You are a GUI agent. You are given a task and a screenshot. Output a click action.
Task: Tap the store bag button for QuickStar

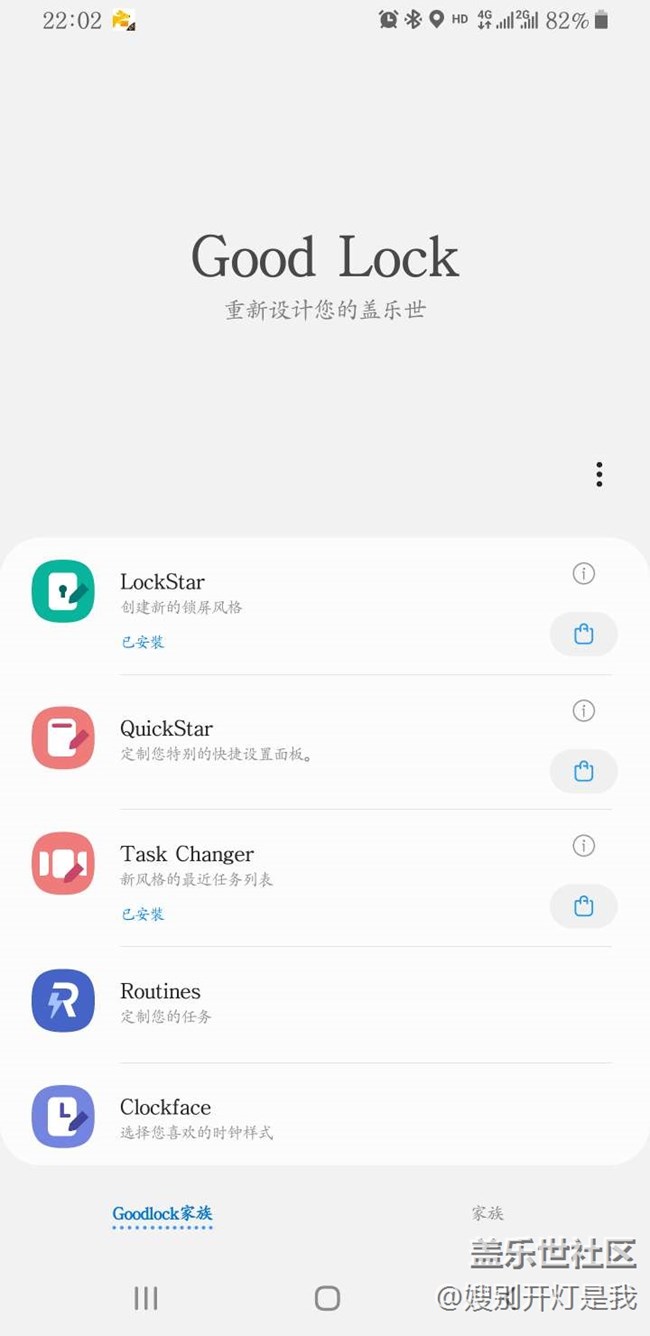(x=584, y=771)
